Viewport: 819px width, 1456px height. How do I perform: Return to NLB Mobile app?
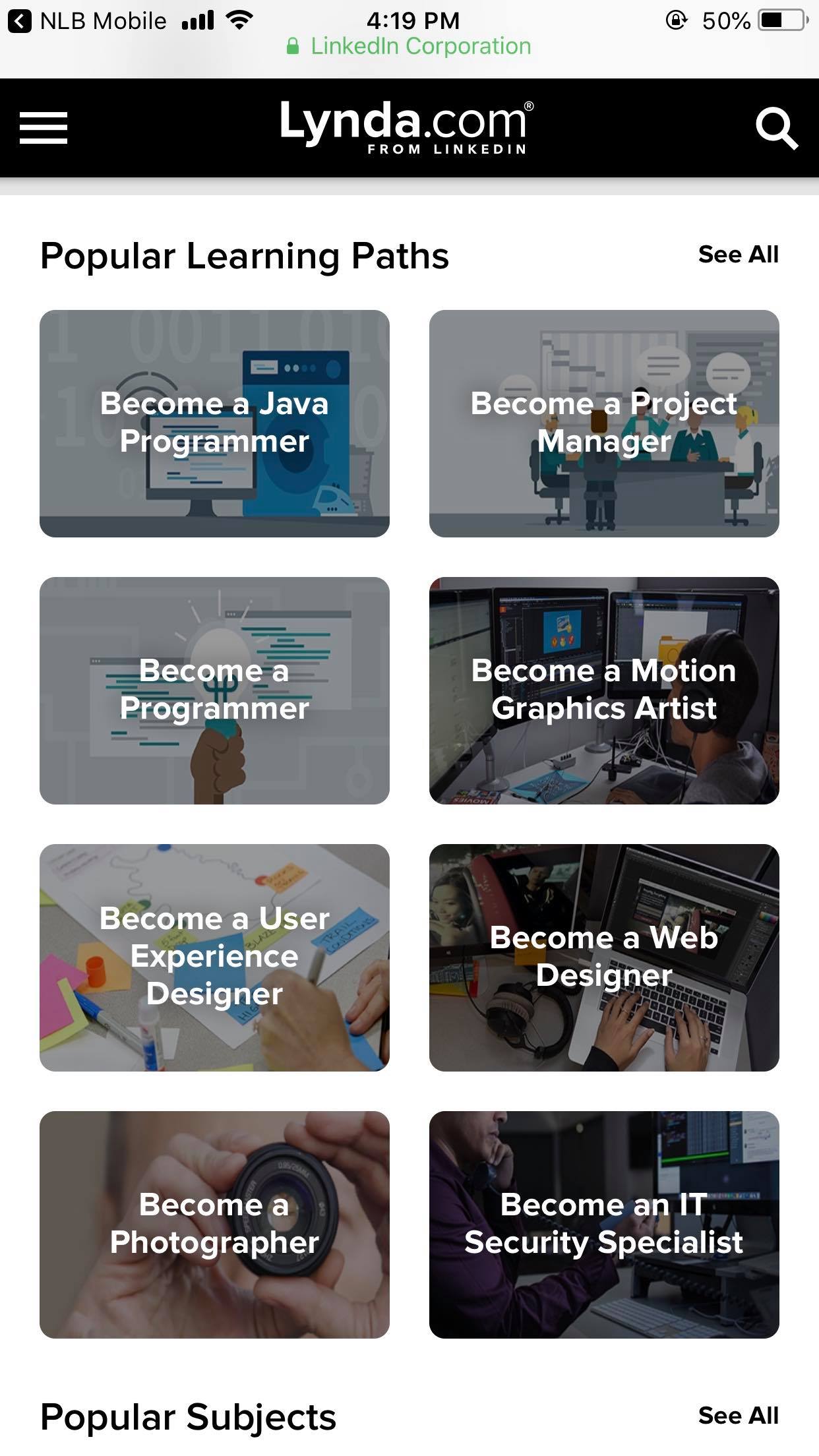point(87,21)
